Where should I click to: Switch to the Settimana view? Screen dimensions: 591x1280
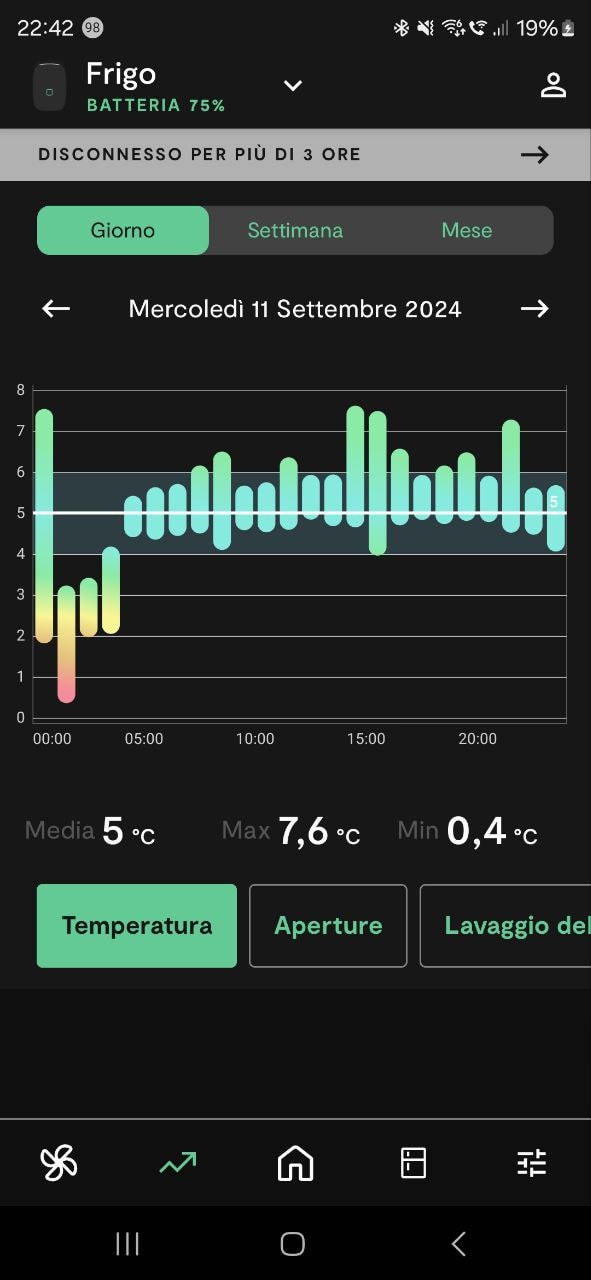[295, 230]
